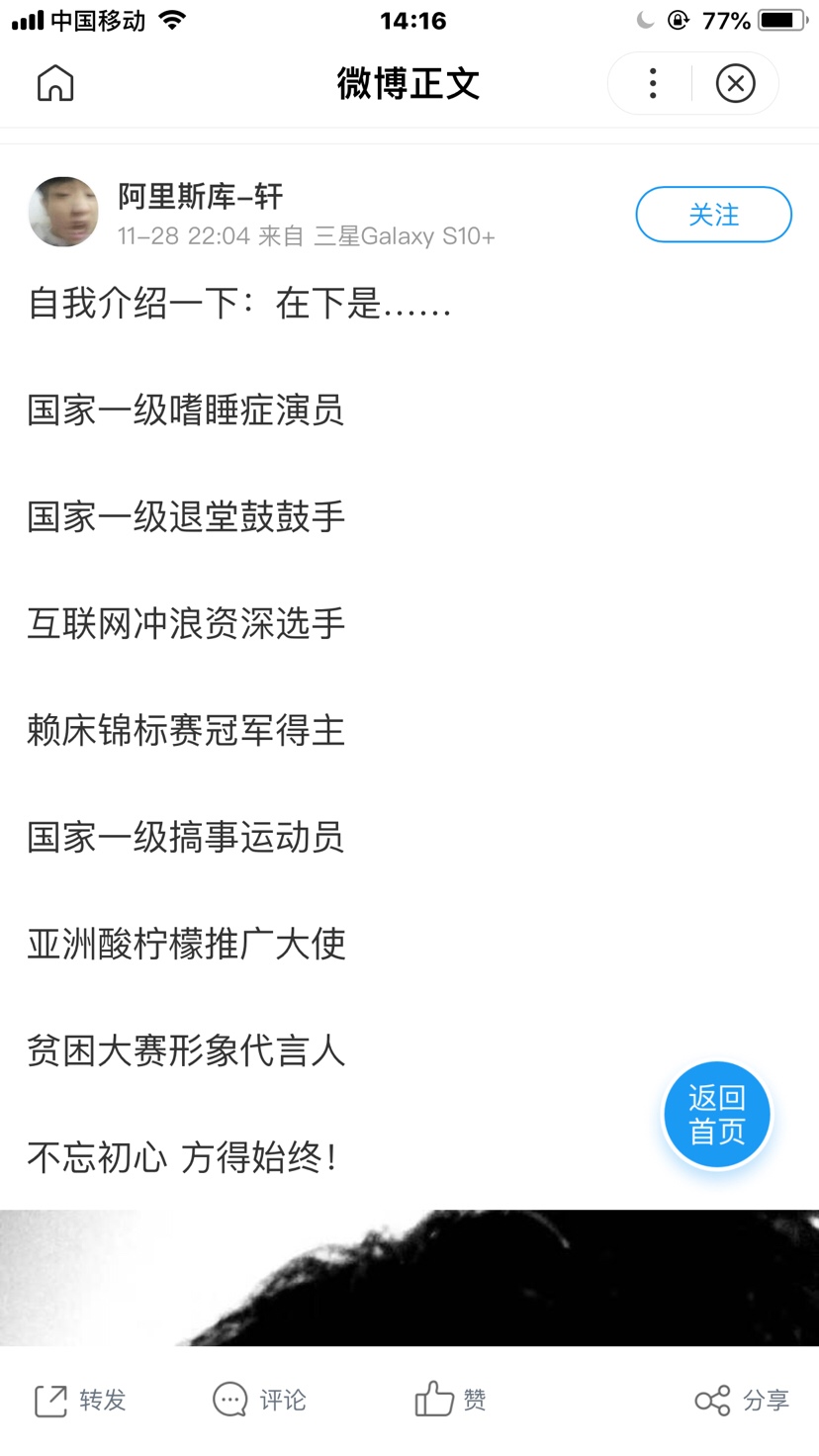Share the post via 分享
This screenshot has height=1456, width=819.
point(742,1401)
